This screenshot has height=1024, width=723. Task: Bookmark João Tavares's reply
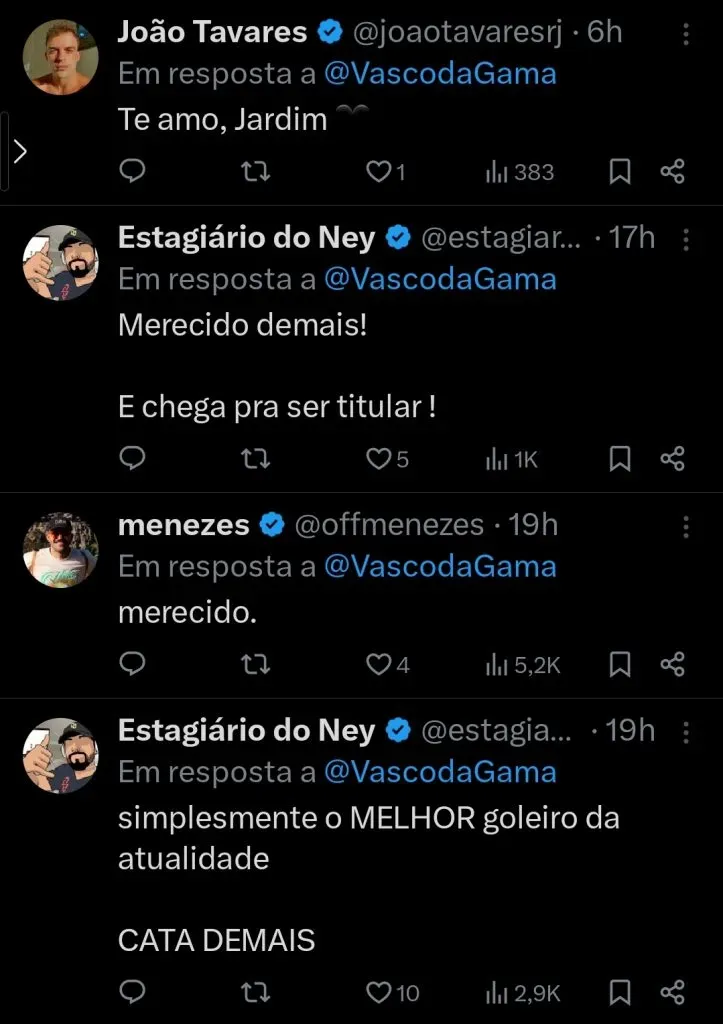pyautogui.click(x=620, y=172)
